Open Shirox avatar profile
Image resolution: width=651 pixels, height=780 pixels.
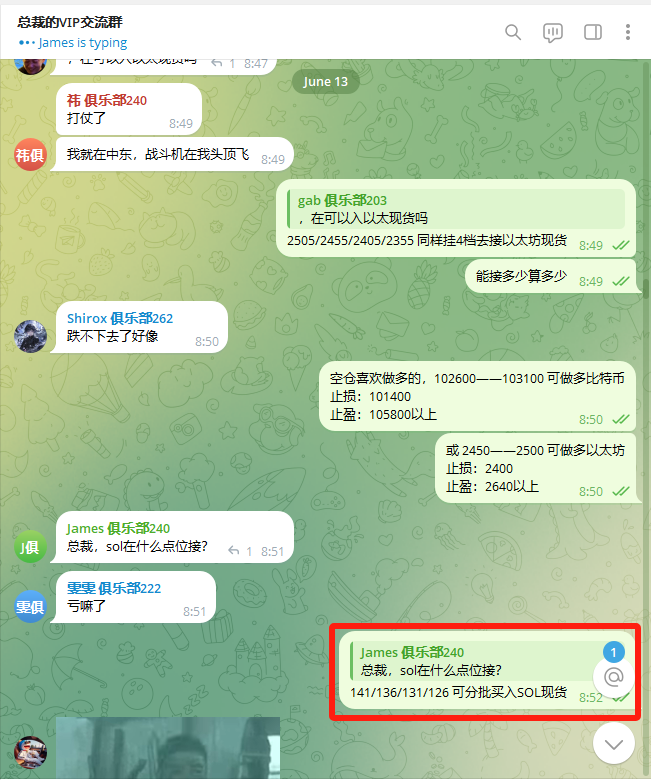coord(30,335)
